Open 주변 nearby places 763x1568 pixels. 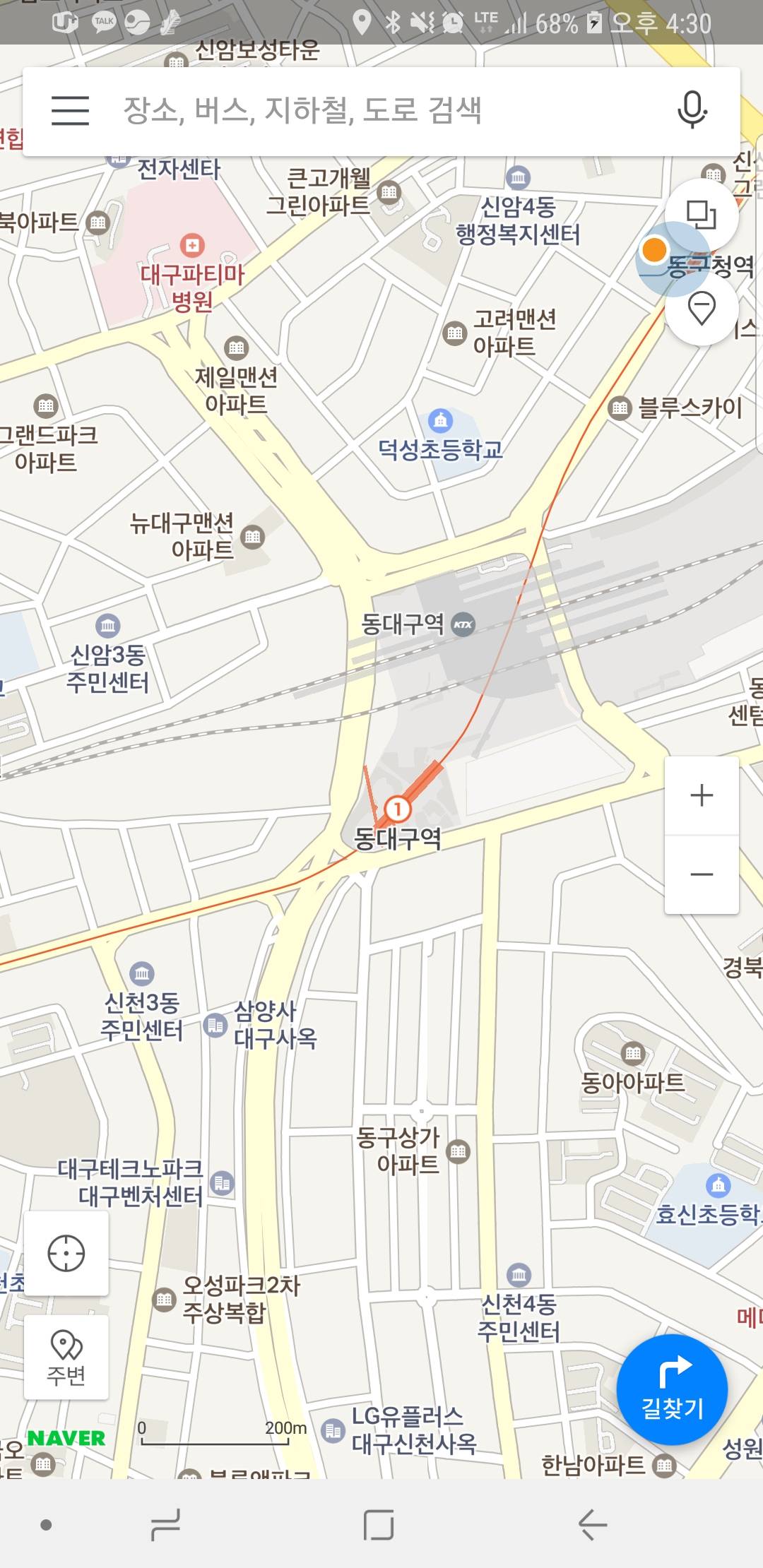(66, 1357)
